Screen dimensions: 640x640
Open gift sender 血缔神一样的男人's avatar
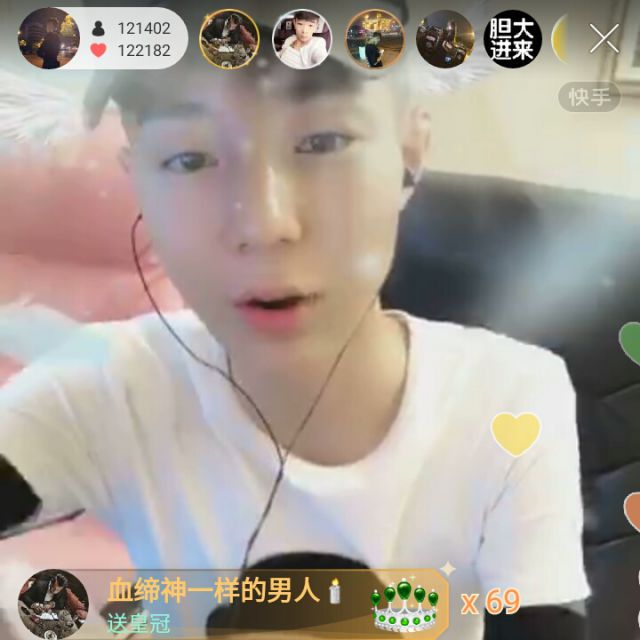pos(53,603)
